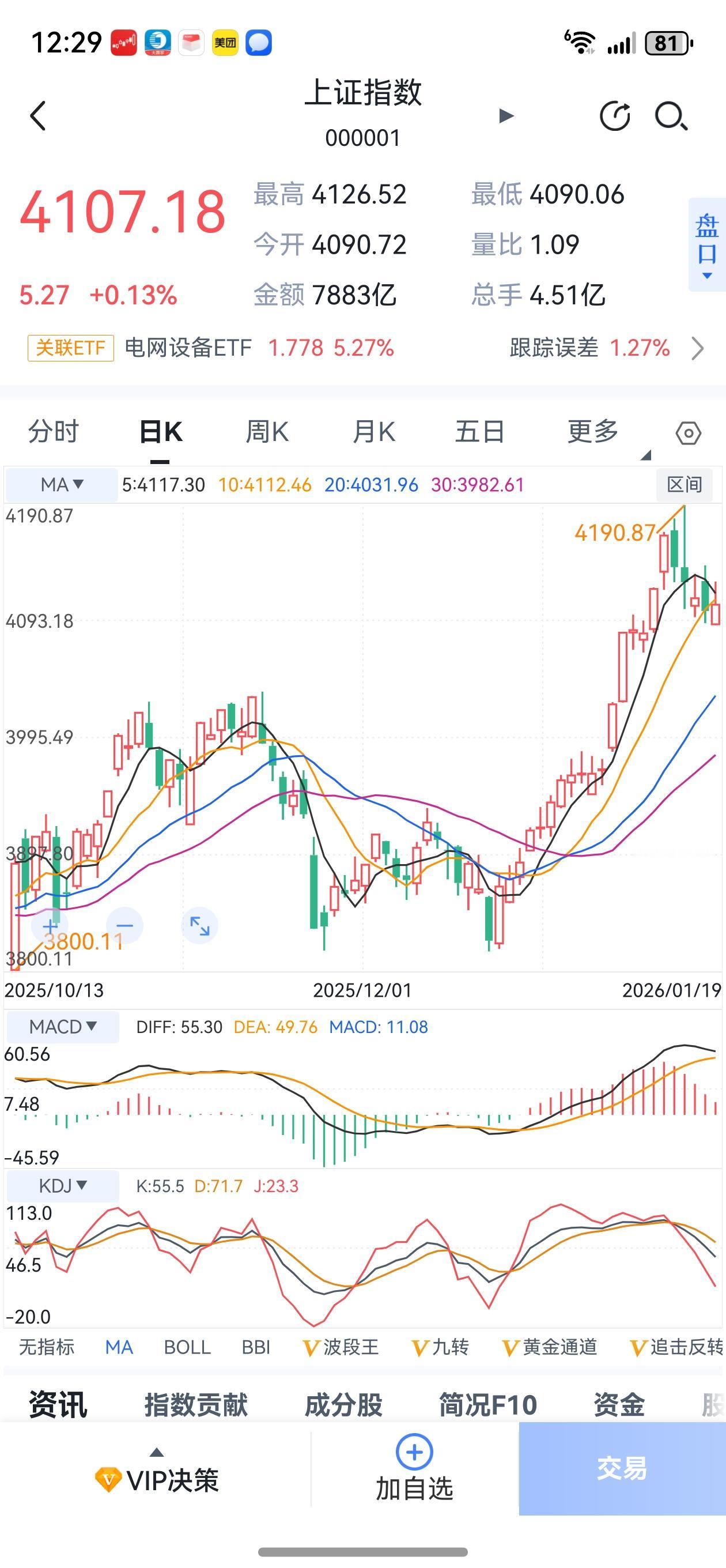Open the MA indicator dropdown
The image size is (726, 1568).
(60, 484)
